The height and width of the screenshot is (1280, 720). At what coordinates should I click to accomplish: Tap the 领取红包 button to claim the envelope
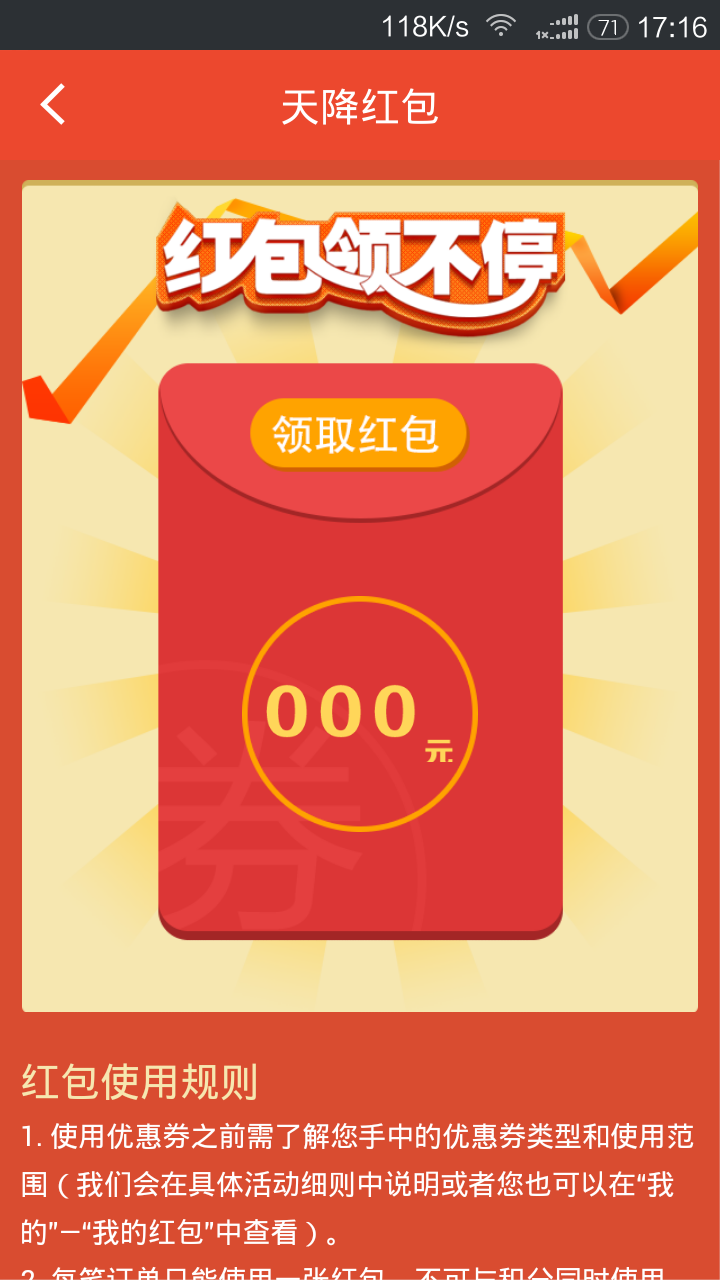pyautogui.click(x=358, y=435)
